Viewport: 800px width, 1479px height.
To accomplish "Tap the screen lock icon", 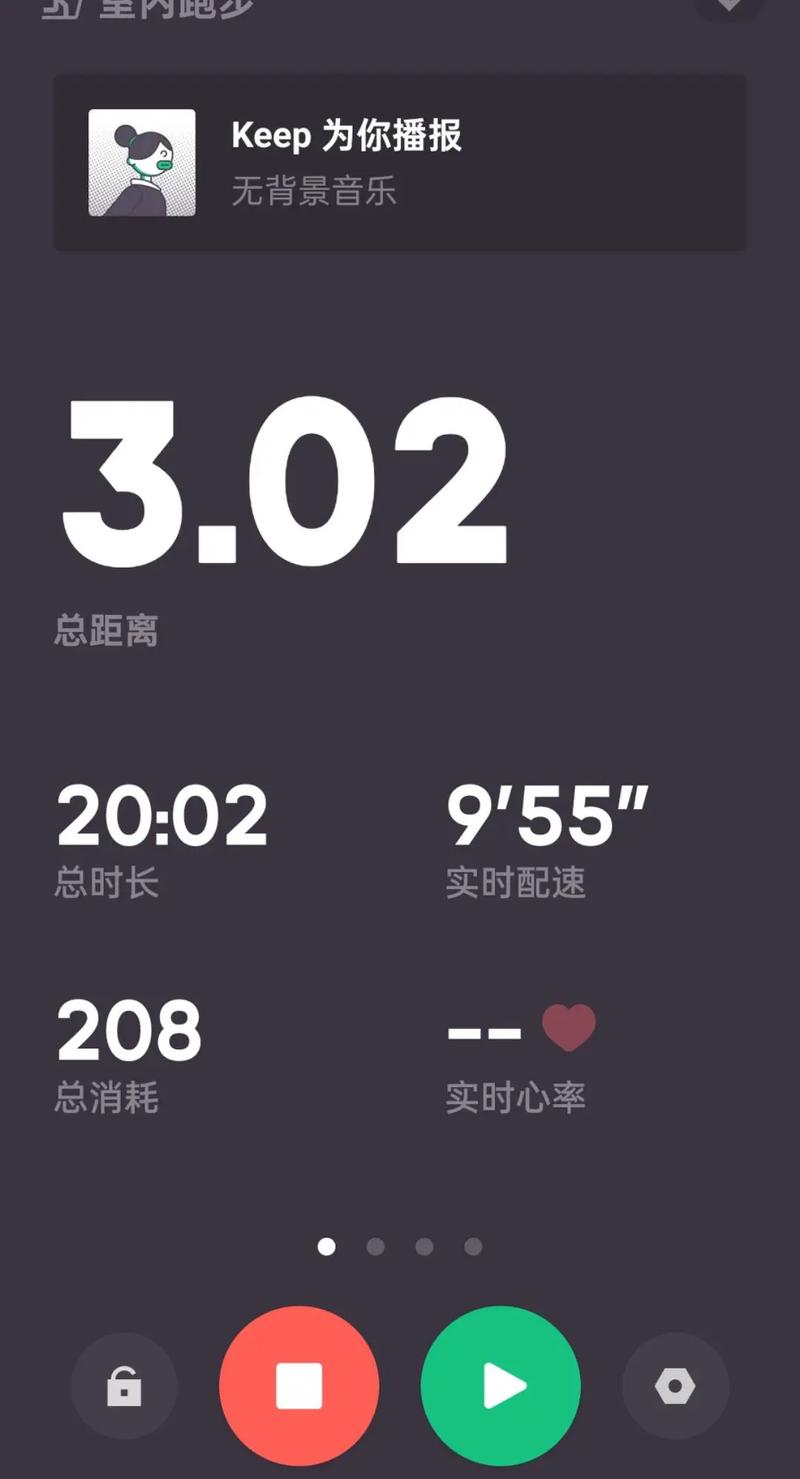I will [x=124, y=1387].
